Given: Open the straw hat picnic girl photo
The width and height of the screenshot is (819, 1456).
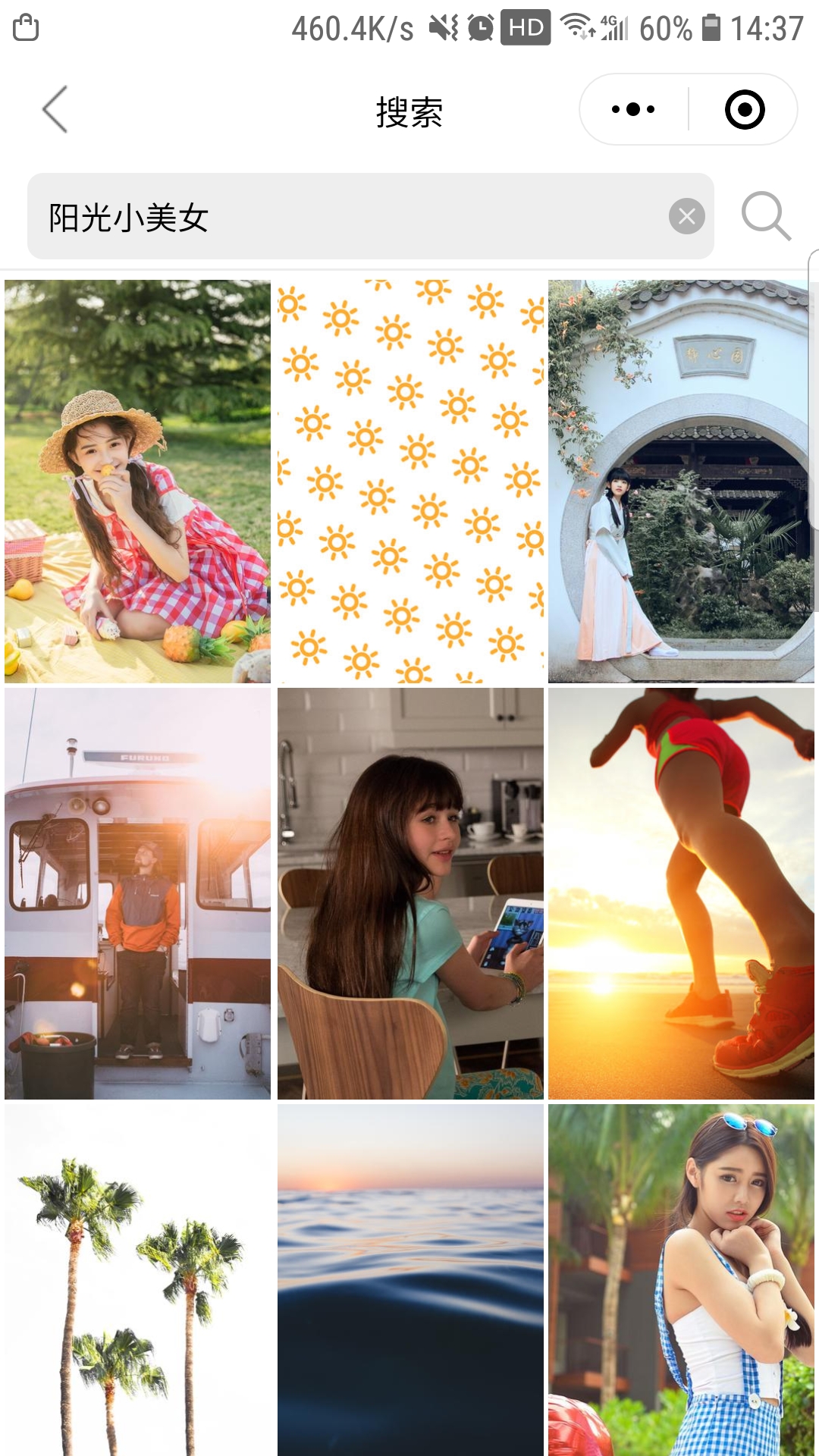Looking at the screenshot, I should click(137, 482).
